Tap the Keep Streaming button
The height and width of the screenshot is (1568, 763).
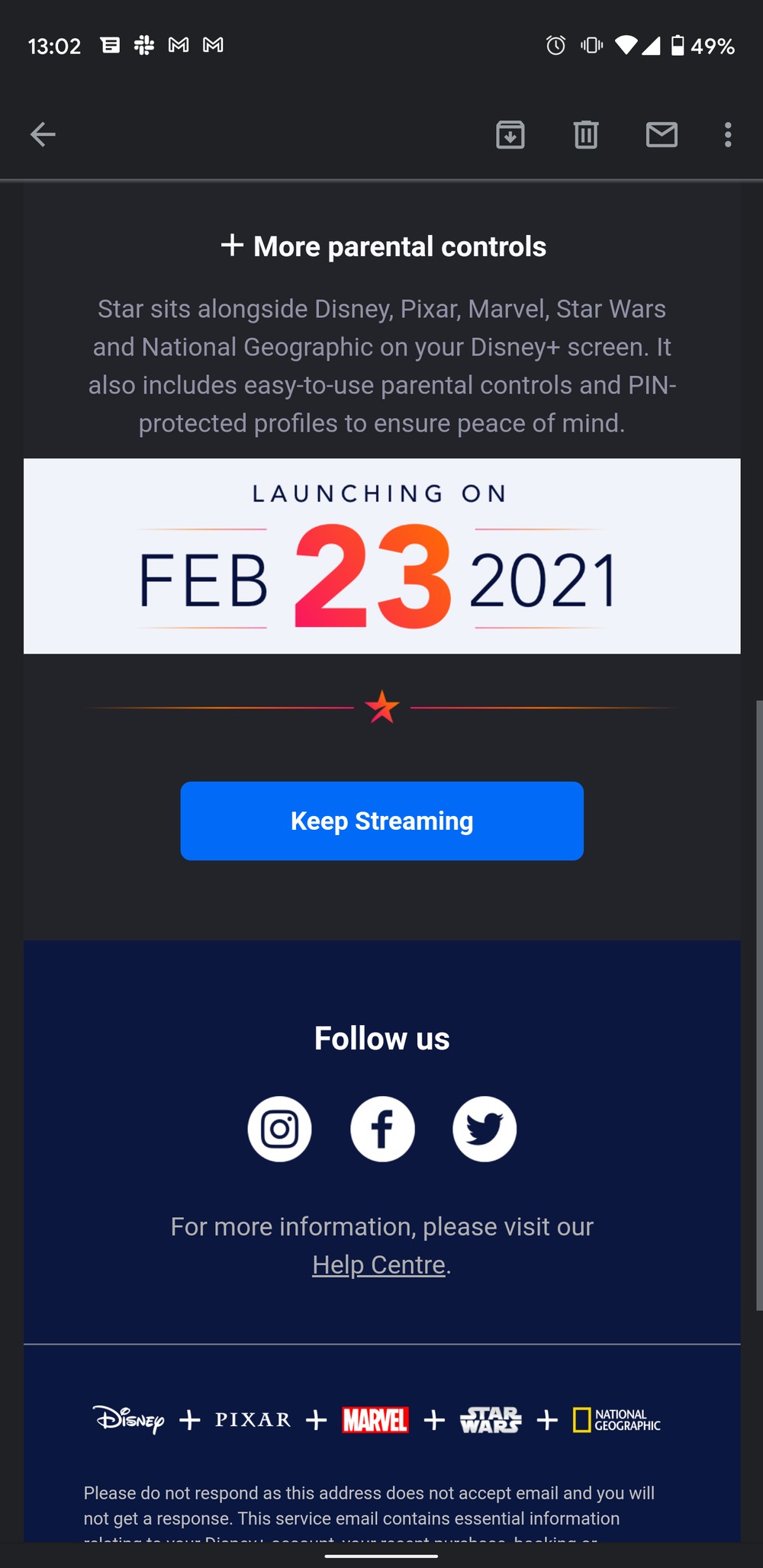(x=381, y=821)
